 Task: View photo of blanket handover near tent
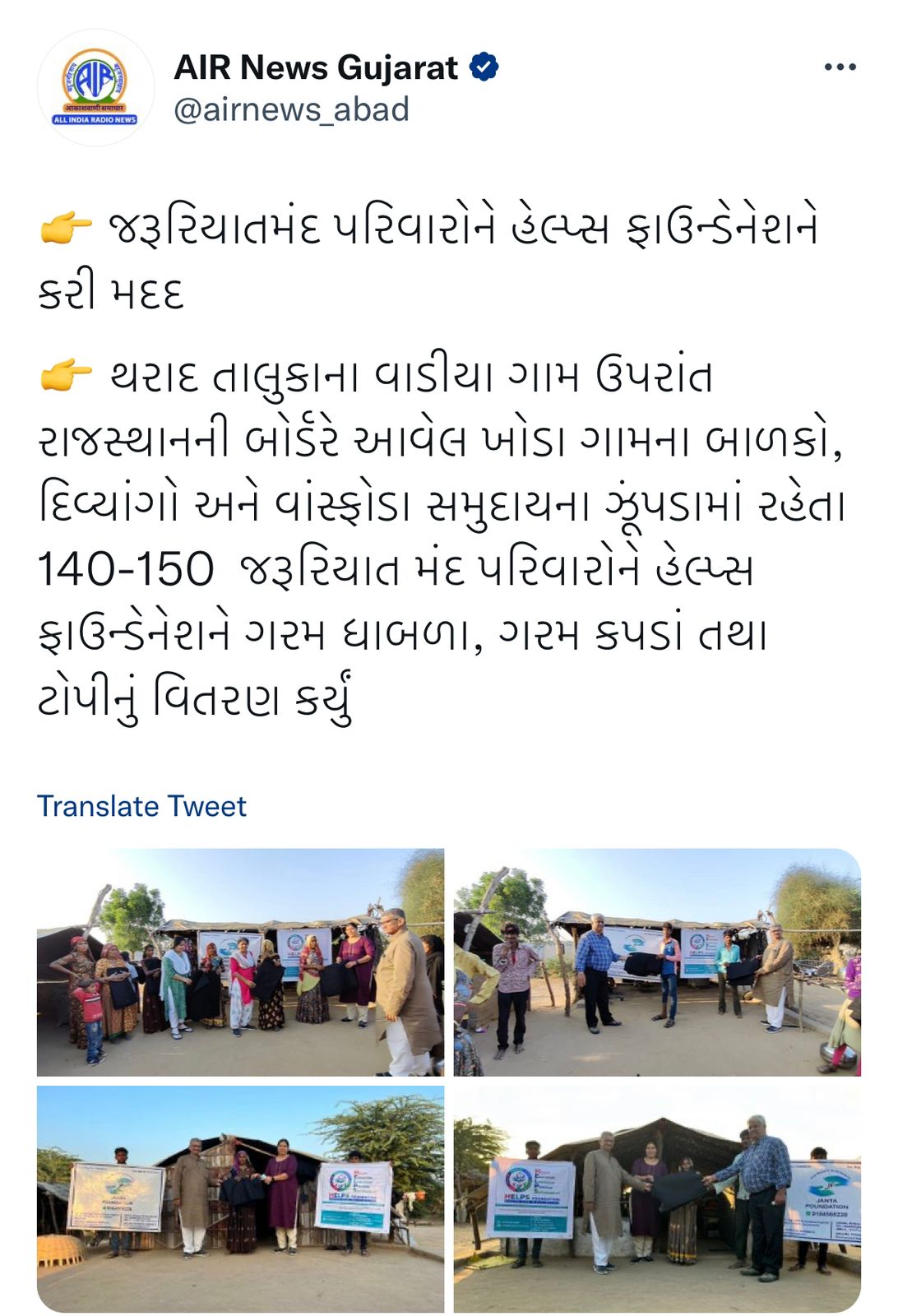click(657, 1198)
